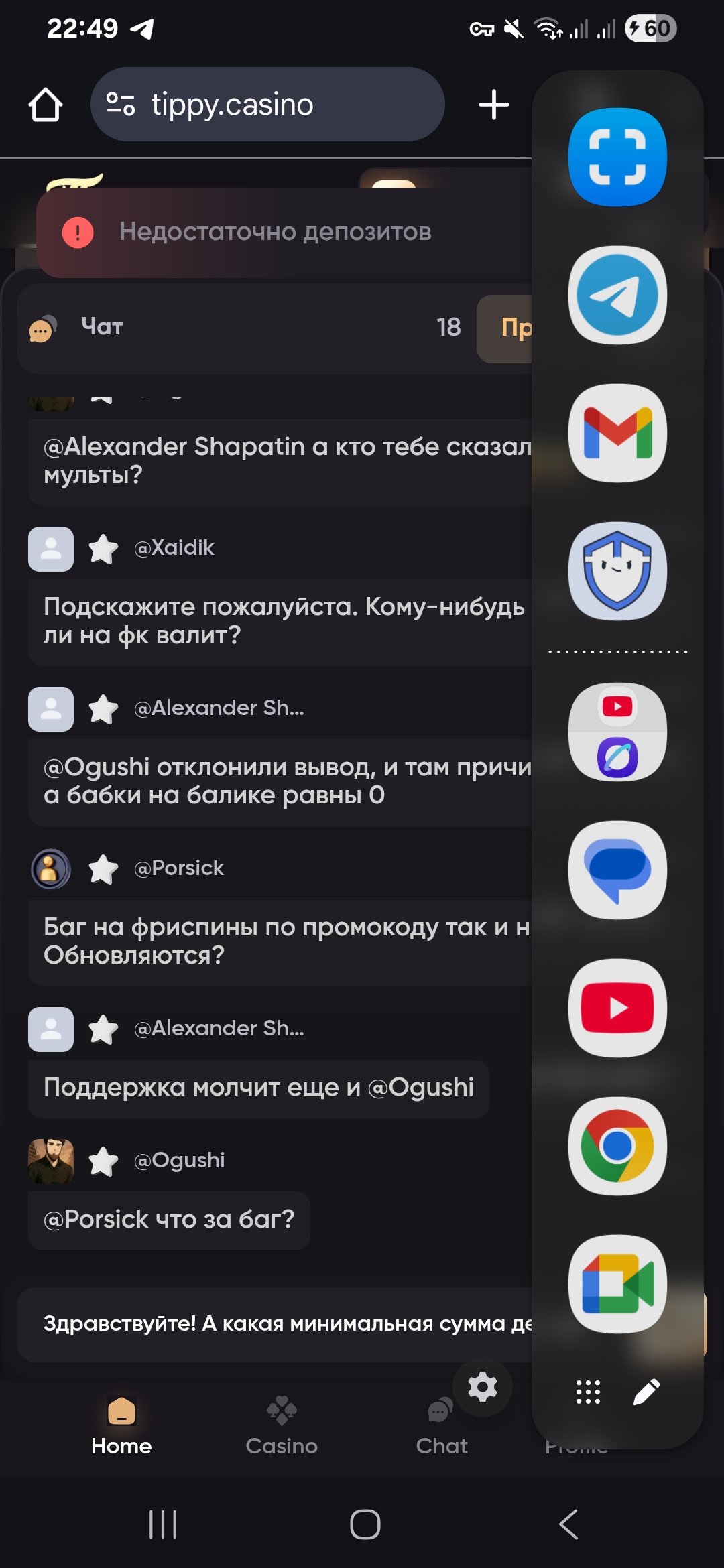
Task: Launch Telegram from the edge panel
Action: click(x=617, y=296)
